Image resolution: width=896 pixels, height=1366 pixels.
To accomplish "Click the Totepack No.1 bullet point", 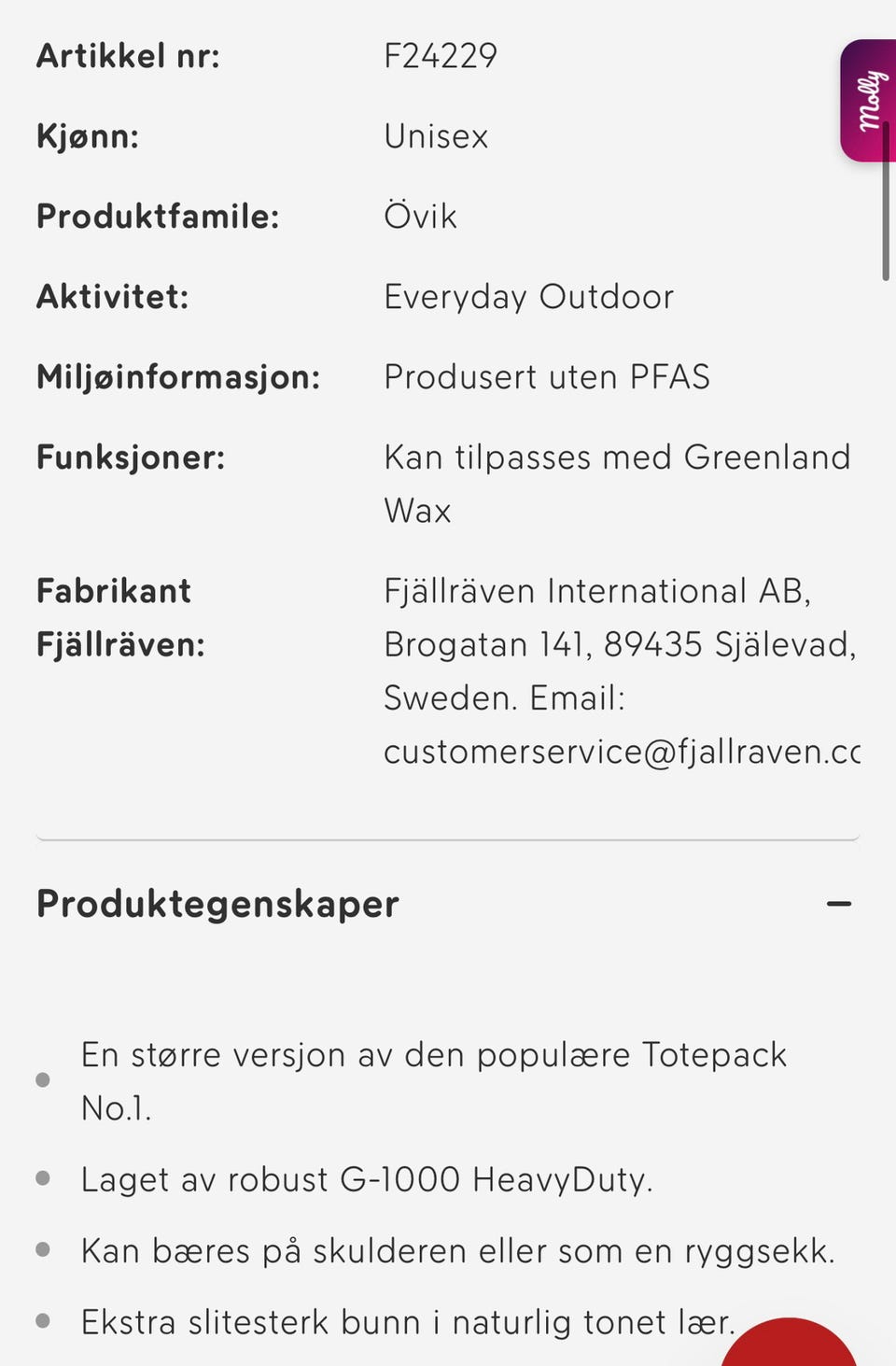I will (432, 1080).
